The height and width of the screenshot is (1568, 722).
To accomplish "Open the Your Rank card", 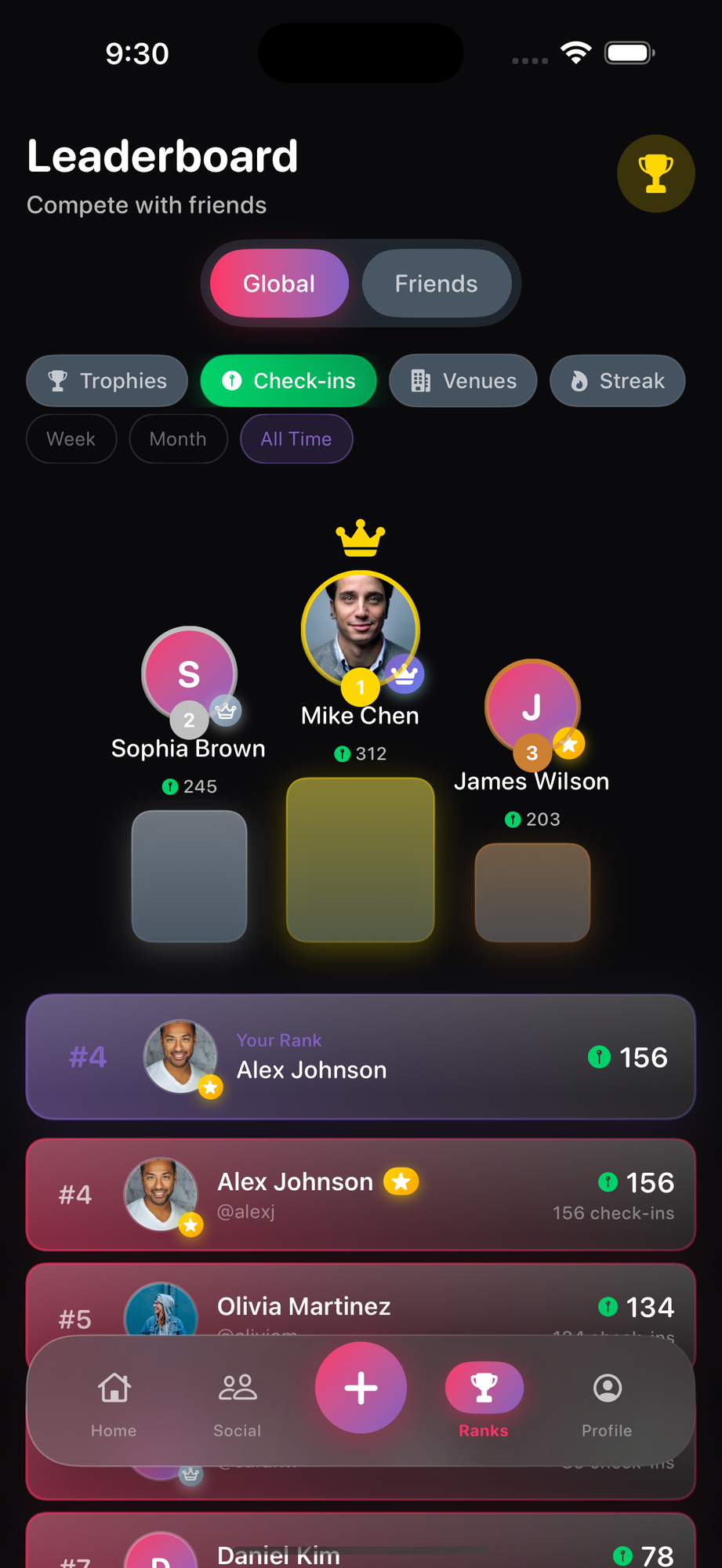I will point(361,1057).
